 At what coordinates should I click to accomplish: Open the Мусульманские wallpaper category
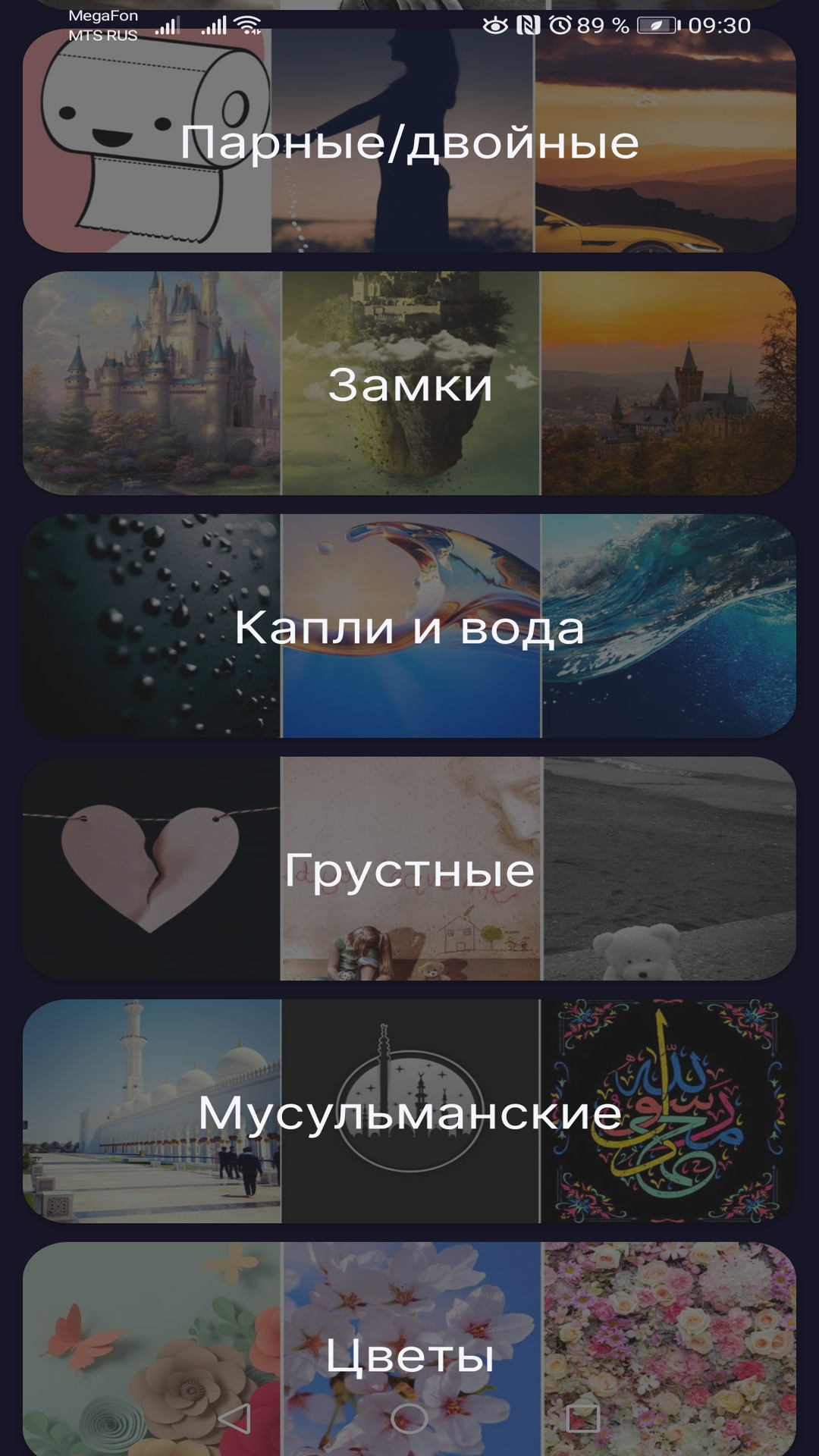409,1115
